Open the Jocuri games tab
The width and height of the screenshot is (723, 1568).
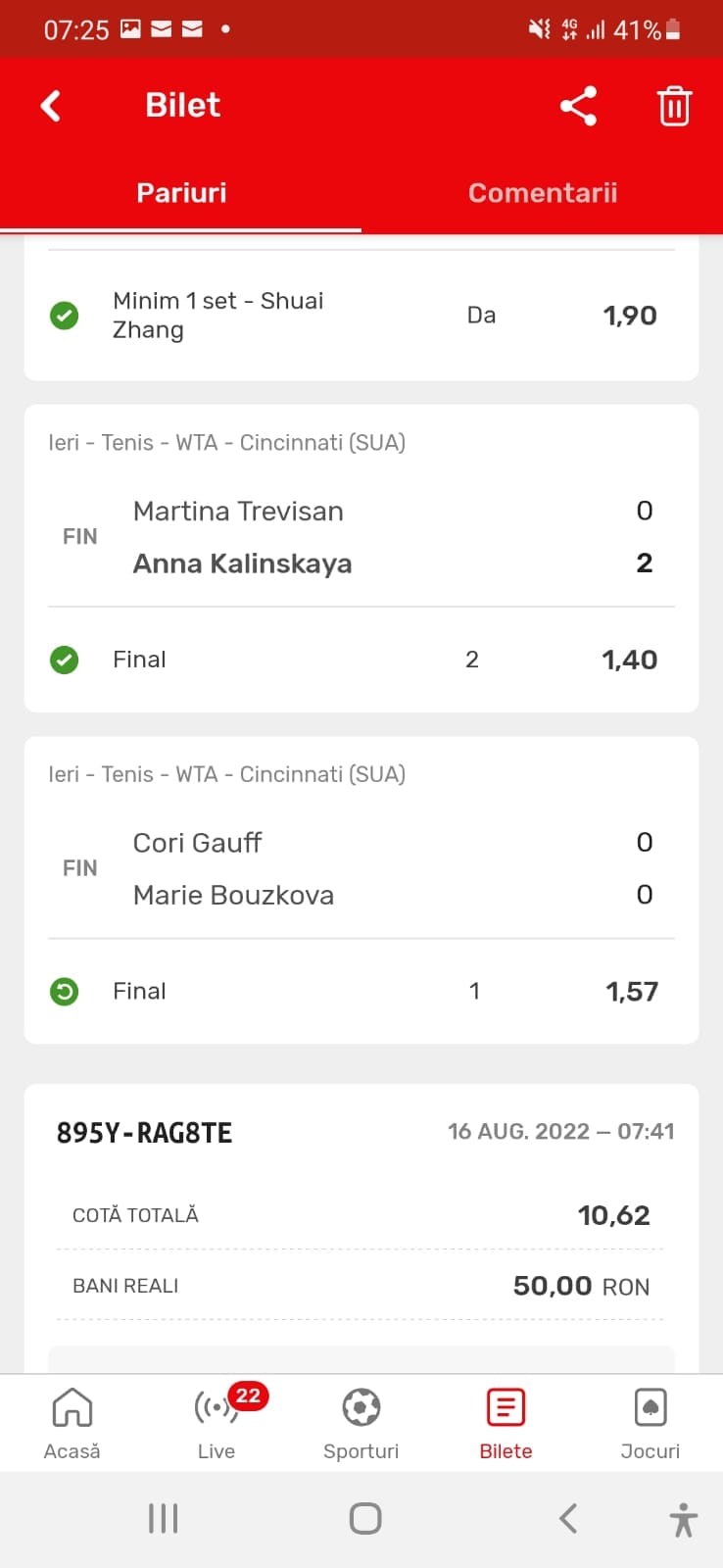coord(650,1423)
